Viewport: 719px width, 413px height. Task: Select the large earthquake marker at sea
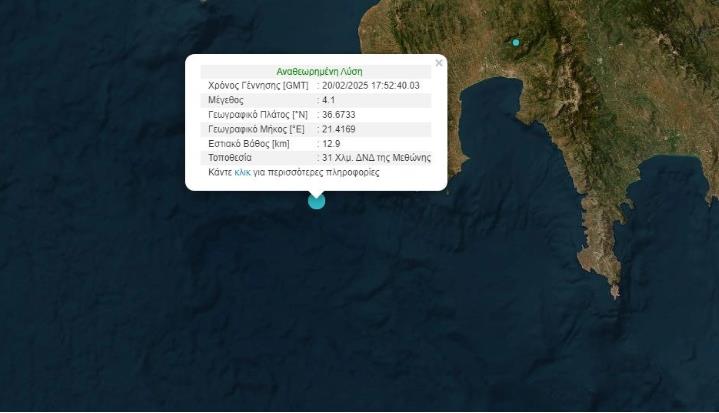[316, 201]
